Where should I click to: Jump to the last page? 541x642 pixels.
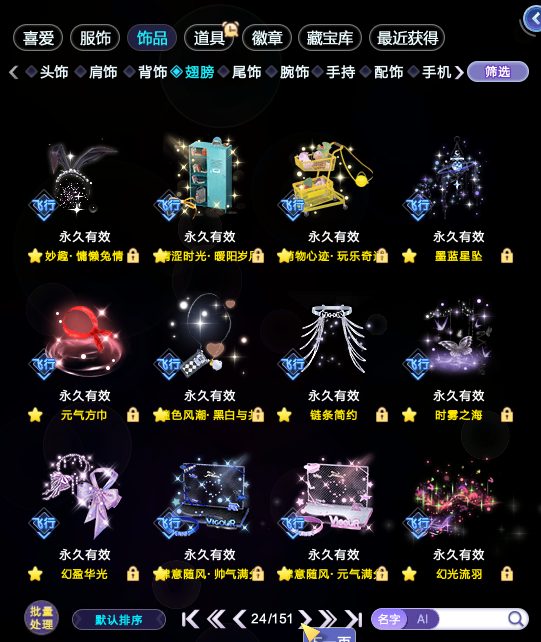pos(353,619)
